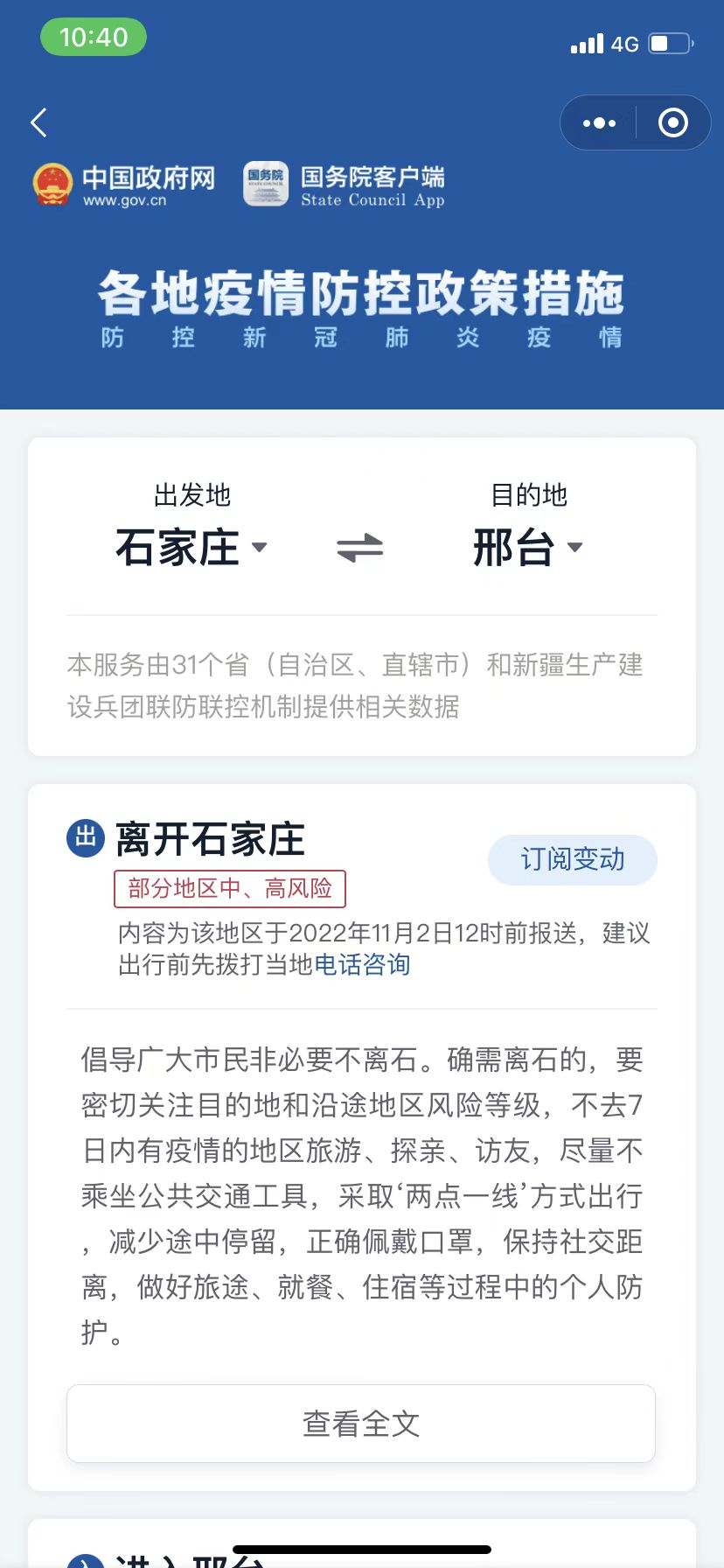724x1568 pixels.
Task: Change departure city 石家庄
Action: [x=191, y=548]
